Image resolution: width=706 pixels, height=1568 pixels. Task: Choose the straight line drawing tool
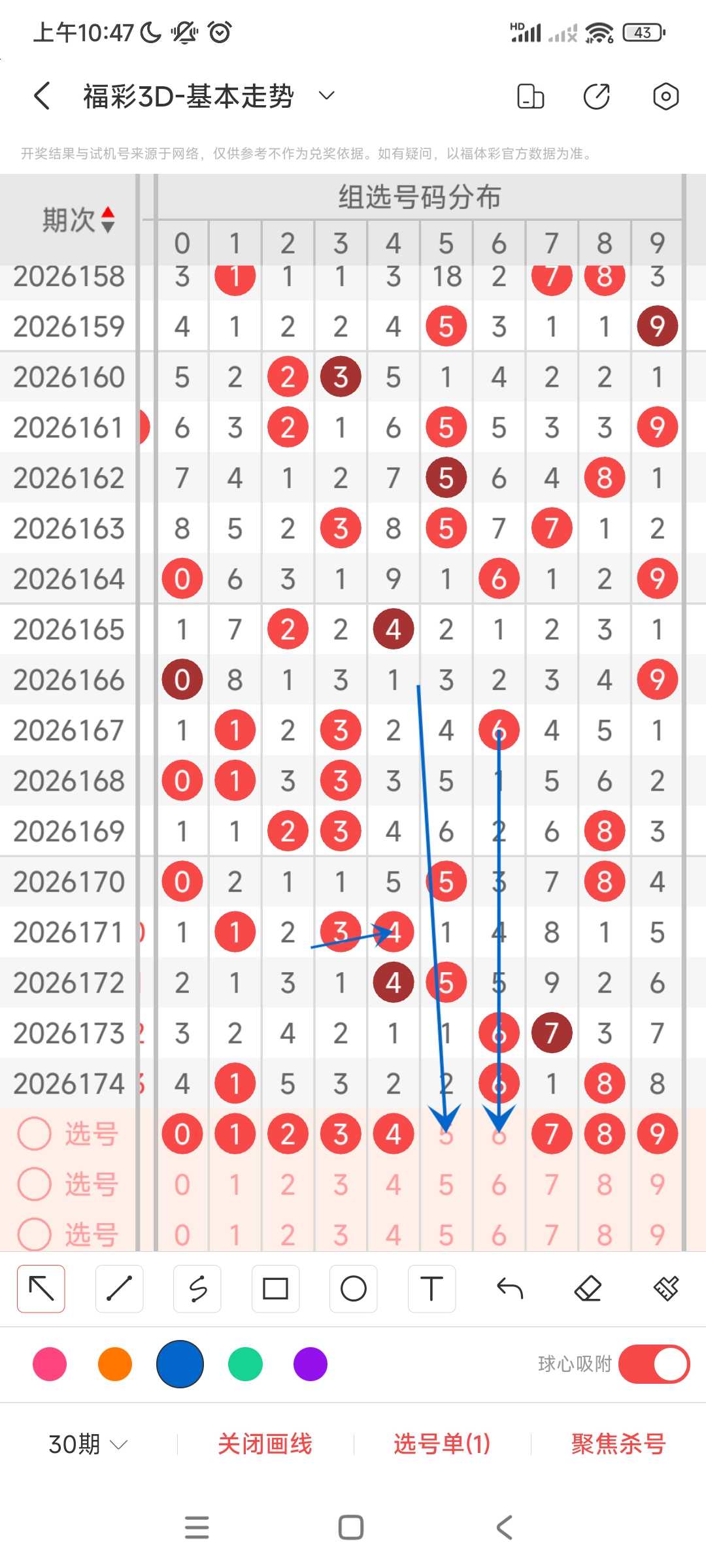[x=119, y=1288]
